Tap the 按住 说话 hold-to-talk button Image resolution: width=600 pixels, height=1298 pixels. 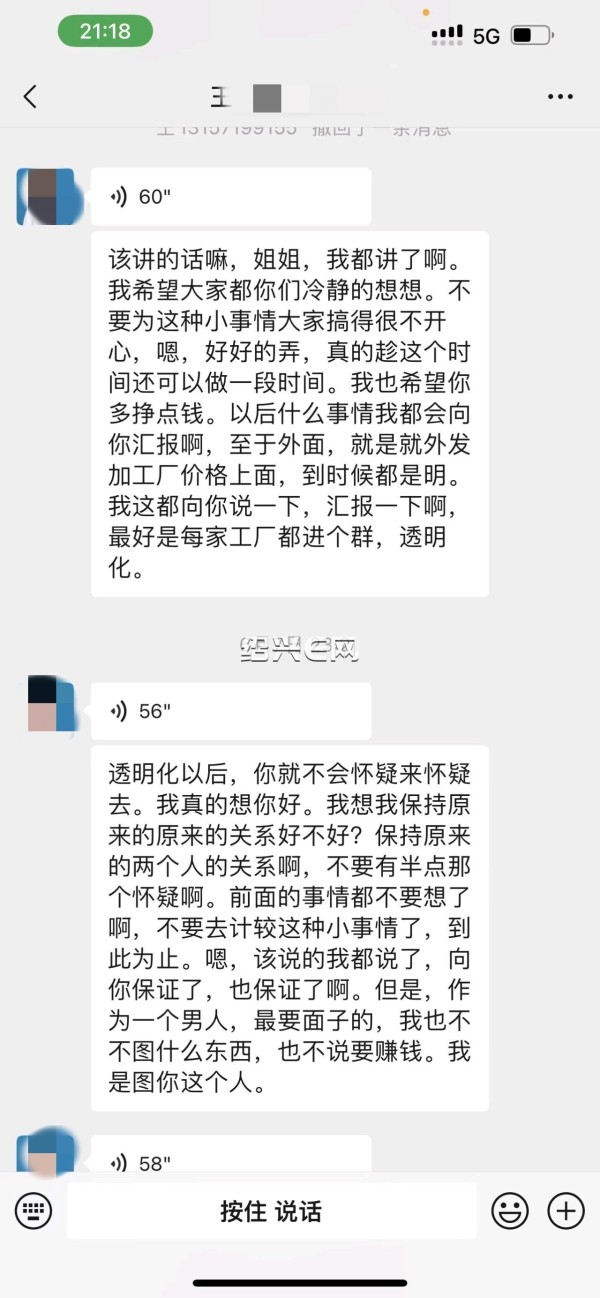(x=271, y=1211)
